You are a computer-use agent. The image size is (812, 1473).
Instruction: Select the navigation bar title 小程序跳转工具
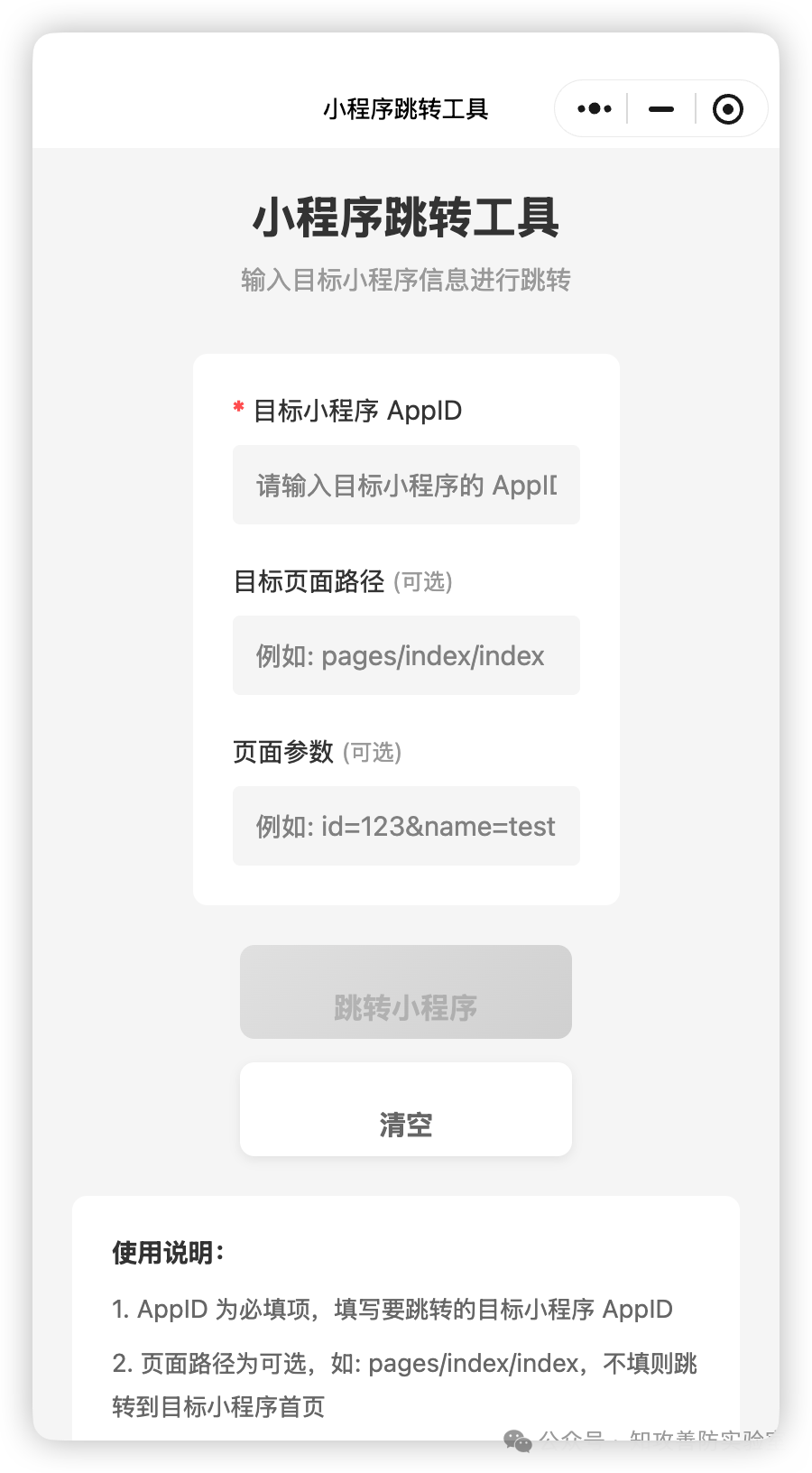pyautogui.click(x=406, y=108)
